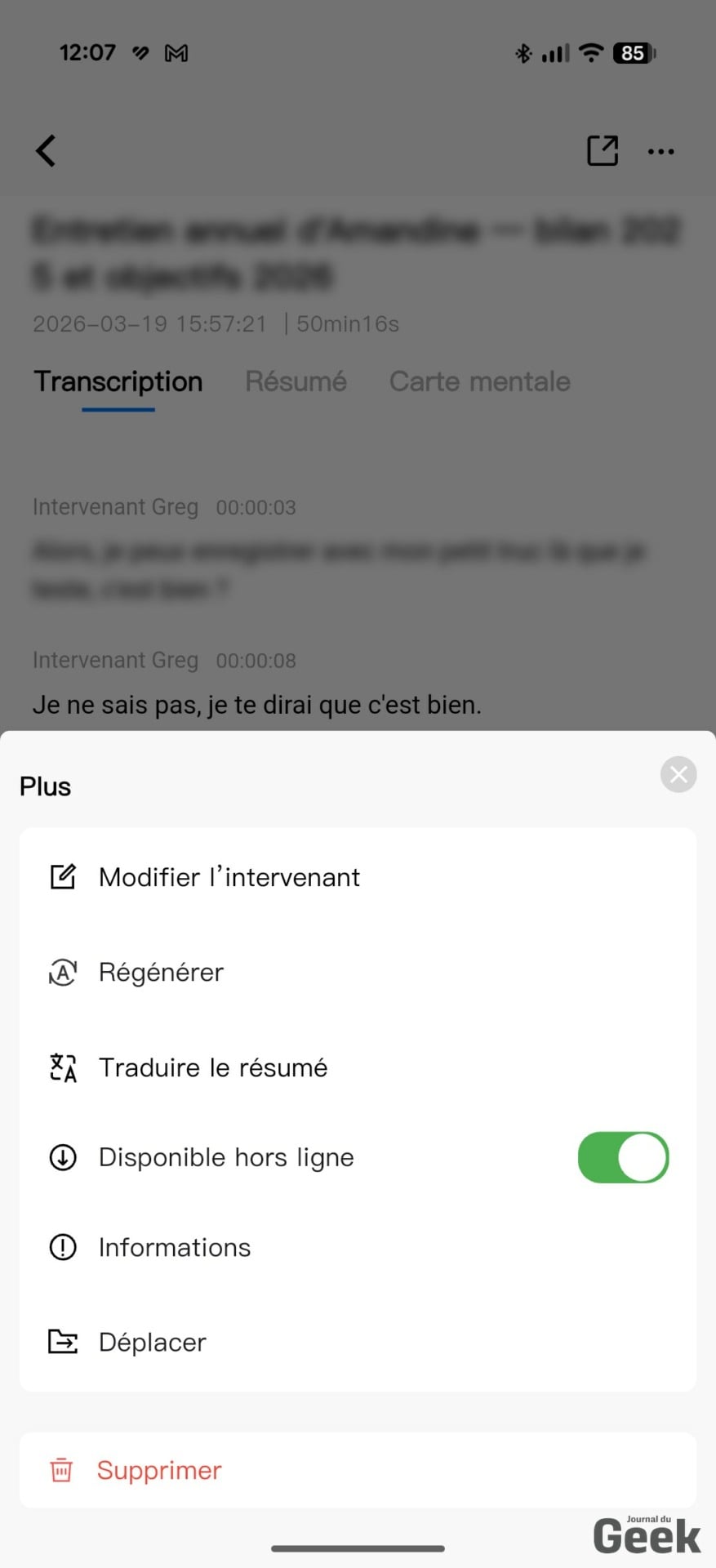This screenshot has width=716, height=1568.
Task: Delete the recording with Supprimer
Action: 159,1471
